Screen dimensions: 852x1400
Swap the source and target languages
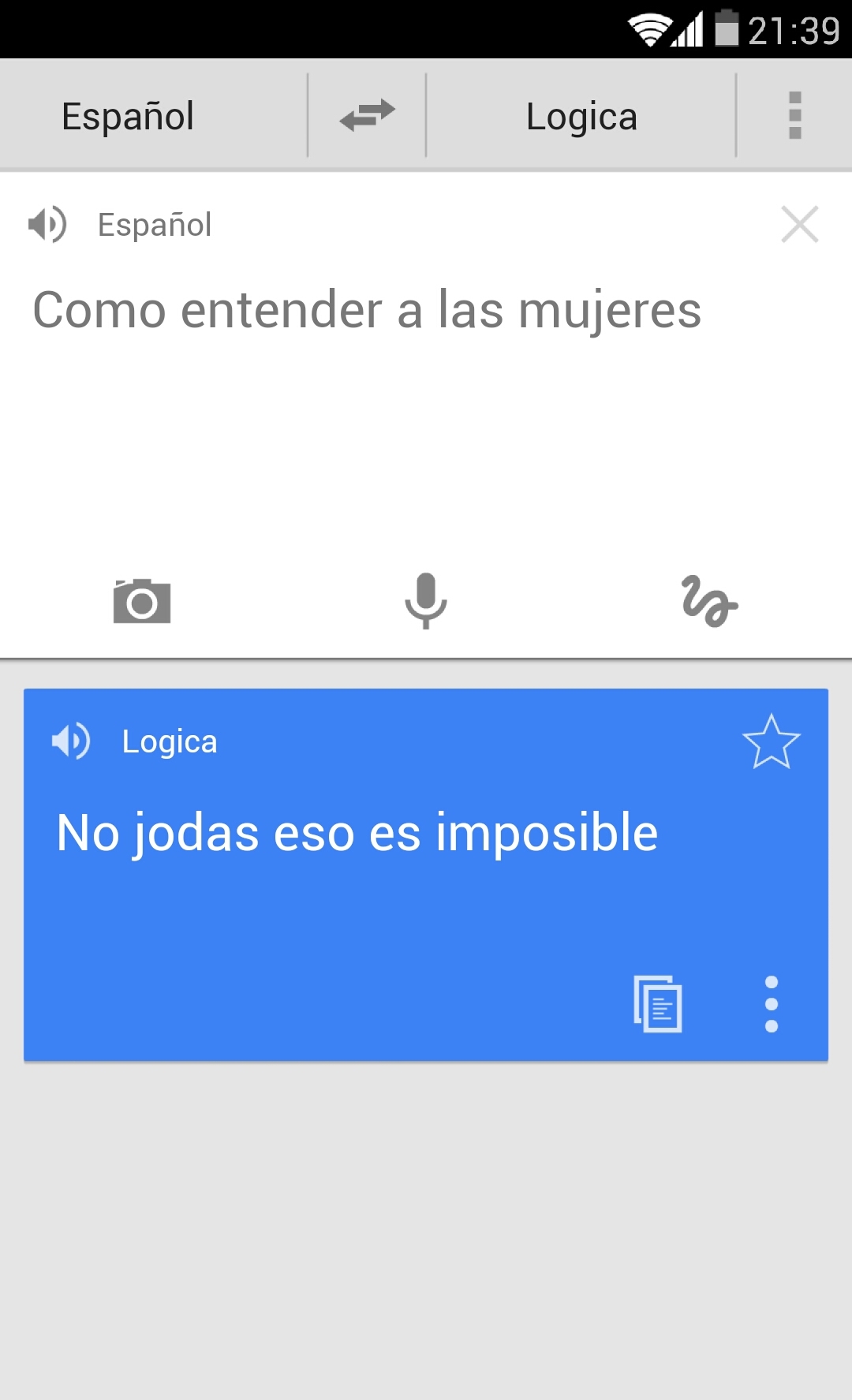point(367,116)
